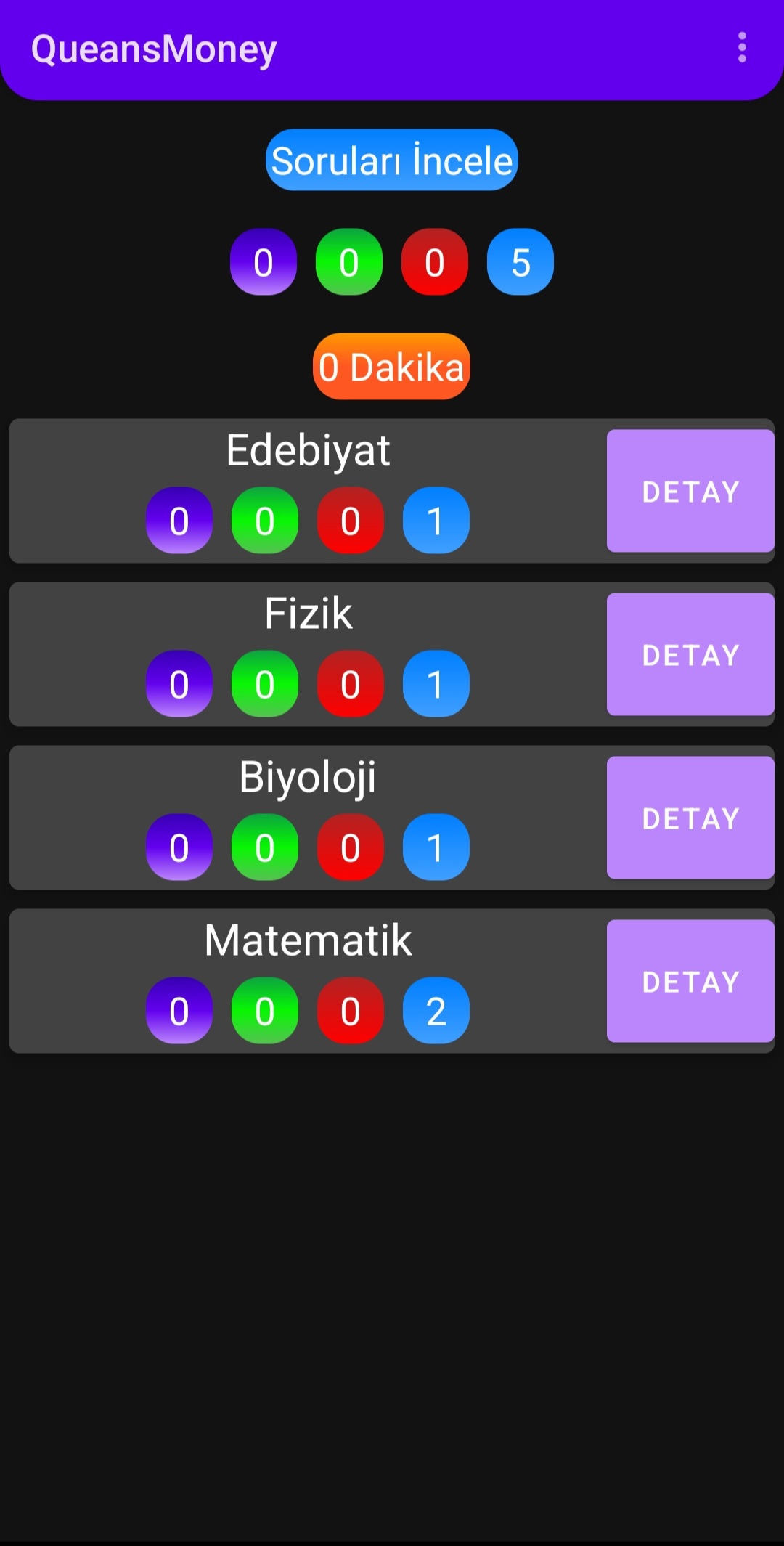
Task: Open DETAY for the Biyoloji subject
Action: pyautogui.click(x=690, y=818)
